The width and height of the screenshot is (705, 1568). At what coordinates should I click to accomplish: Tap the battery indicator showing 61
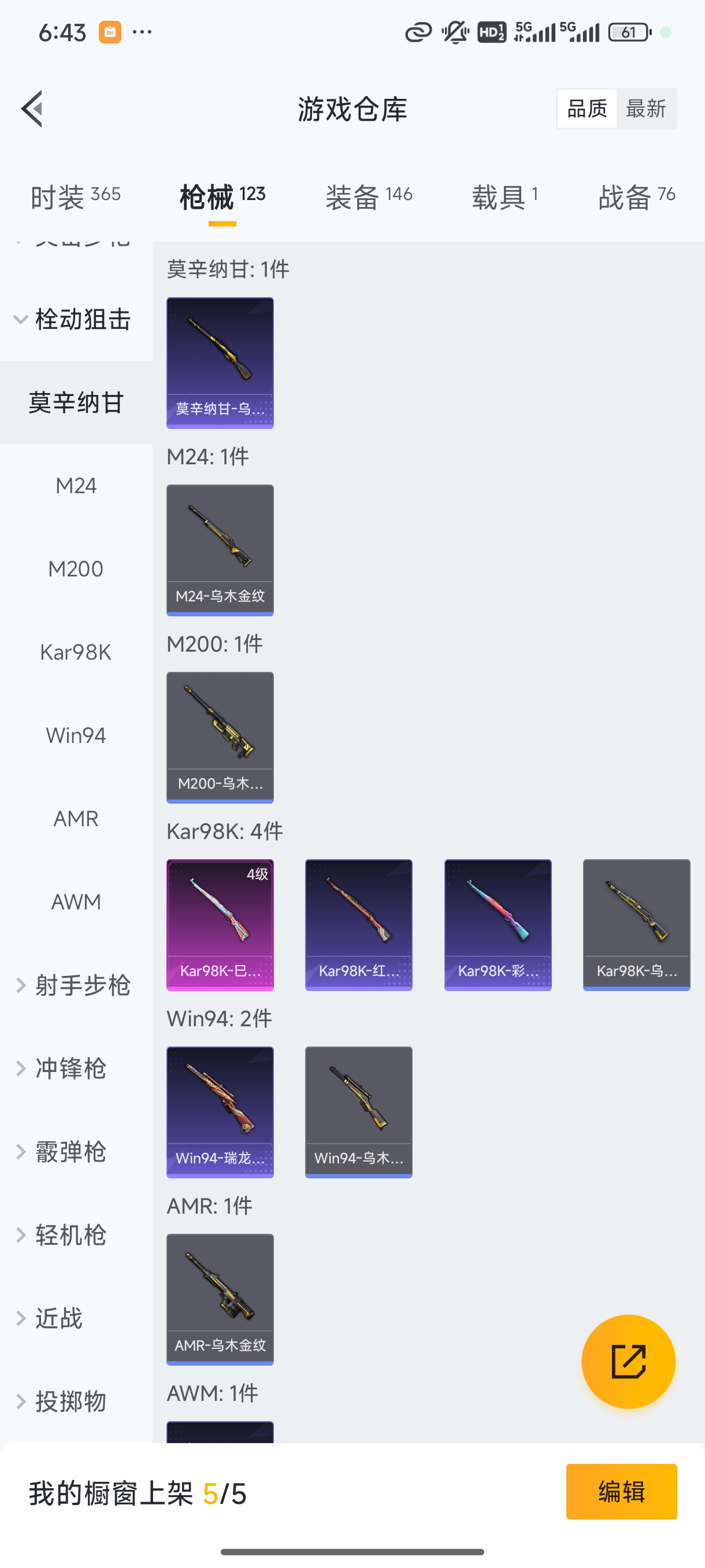pos(629,32)
